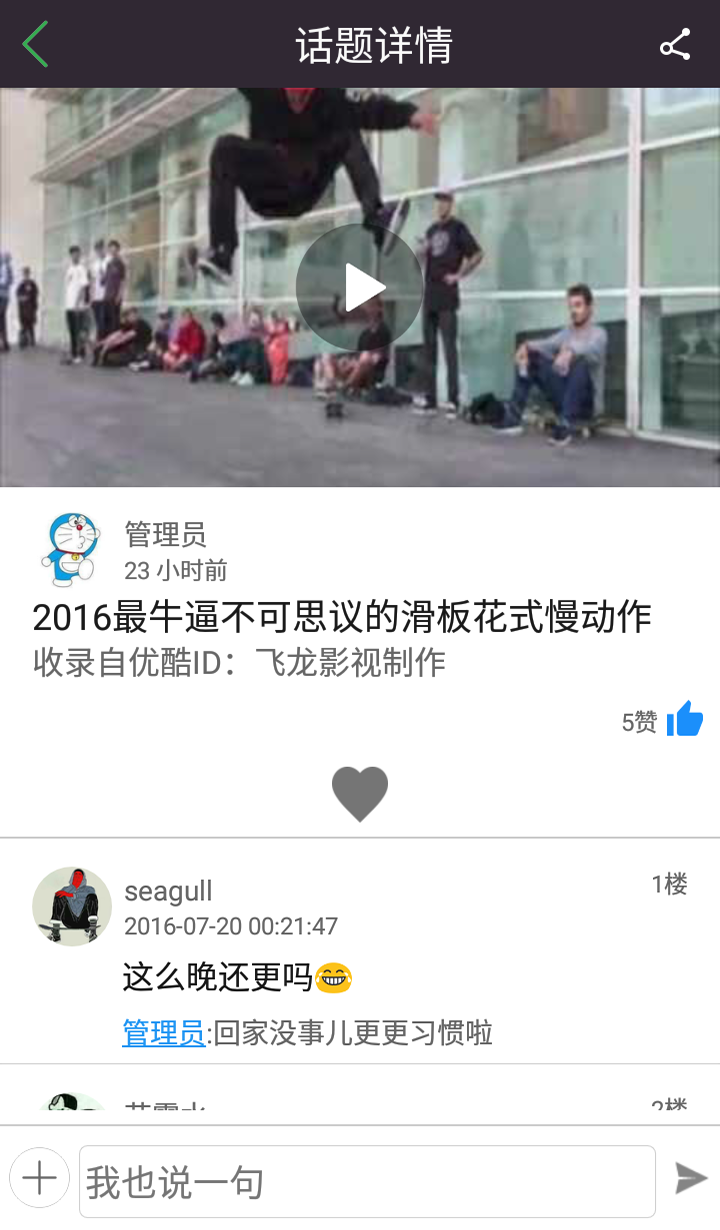Go back using the green arrow

point(36,45)
